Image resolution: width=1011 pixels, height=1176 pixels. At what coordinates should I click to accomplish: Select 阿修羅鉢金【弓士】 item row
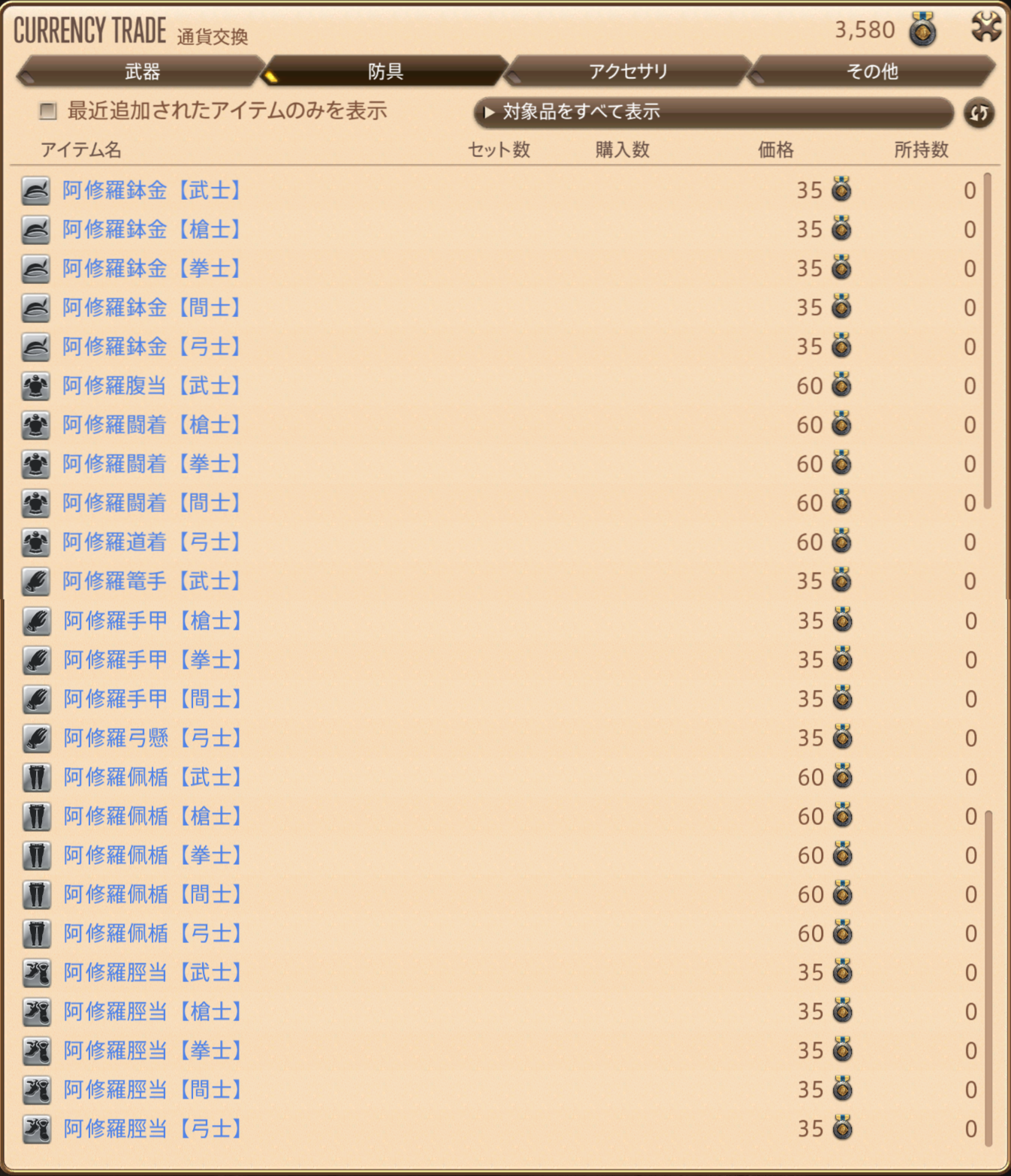pyautogui.click(x=152, y=347)
